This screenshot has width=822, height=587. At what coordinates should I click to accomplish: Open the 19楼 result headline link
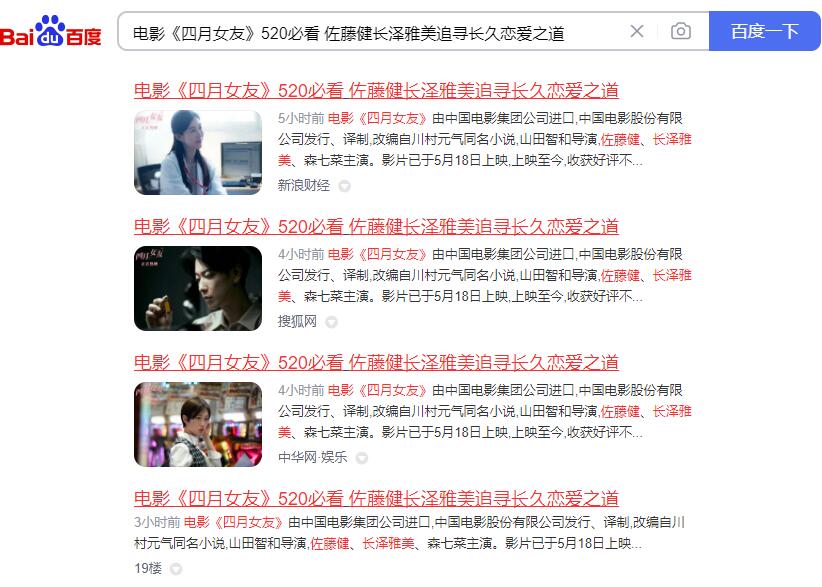point(376,498)
